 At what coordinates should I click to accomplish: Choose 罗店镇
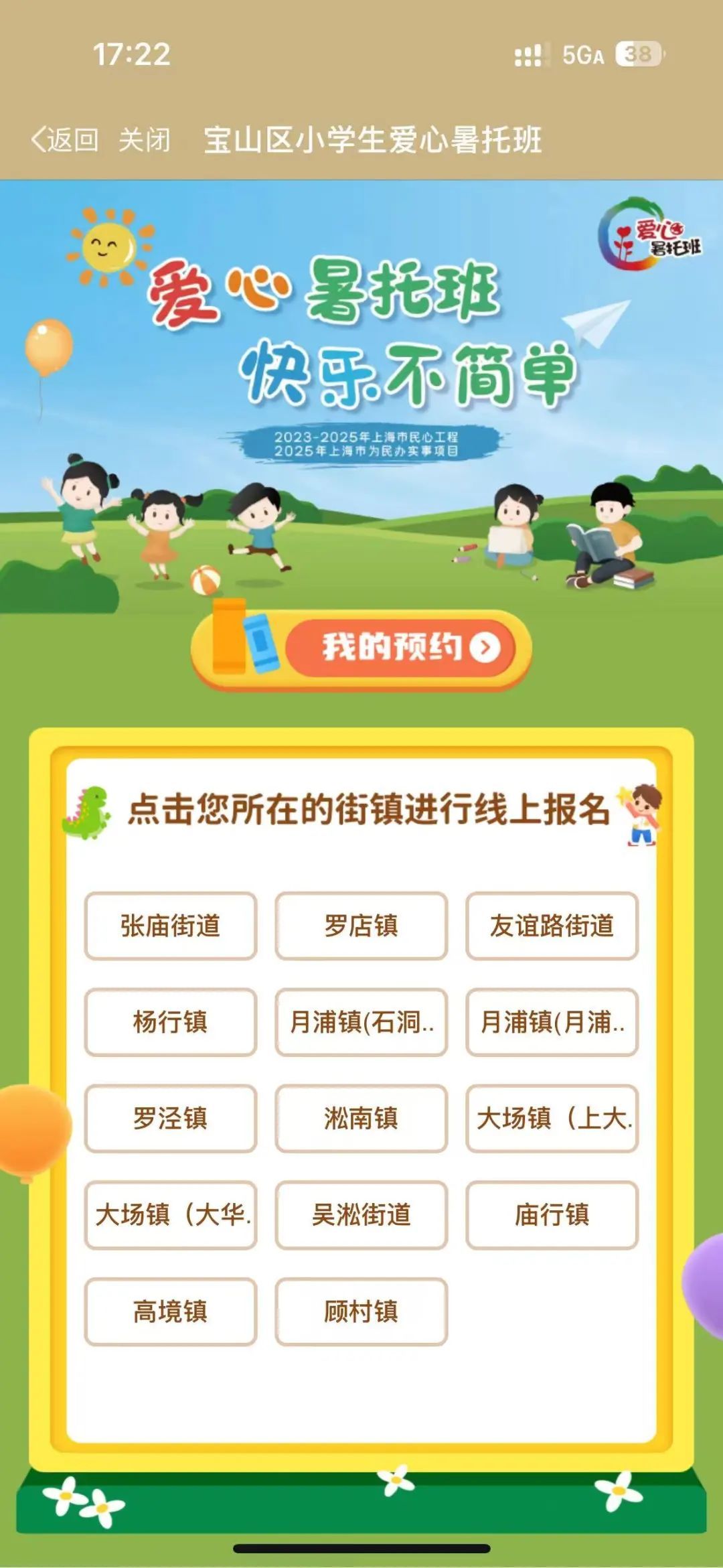click(361, 926)
